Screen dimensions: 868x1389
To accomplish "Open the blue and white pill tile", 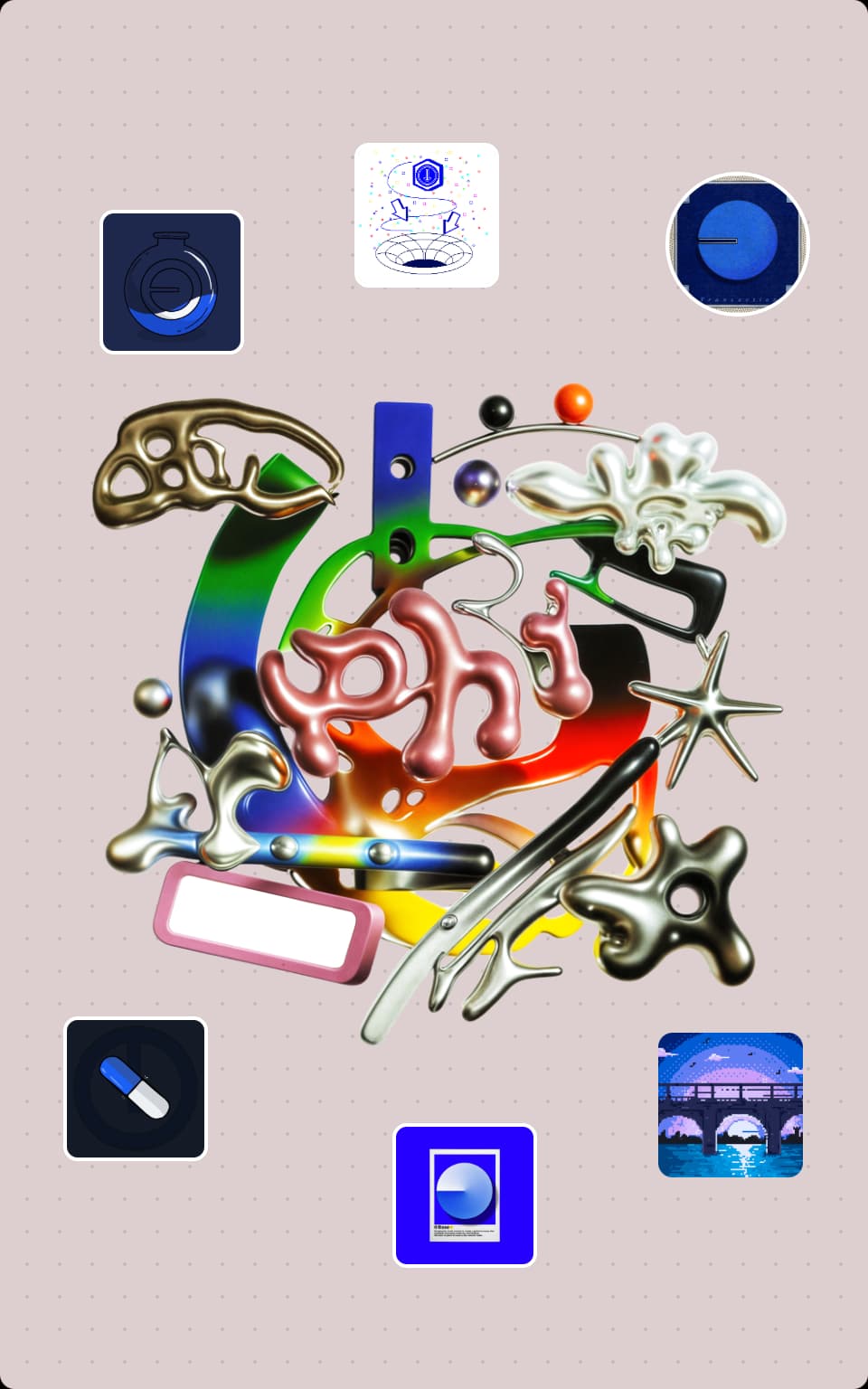I will pos(136,1089).
